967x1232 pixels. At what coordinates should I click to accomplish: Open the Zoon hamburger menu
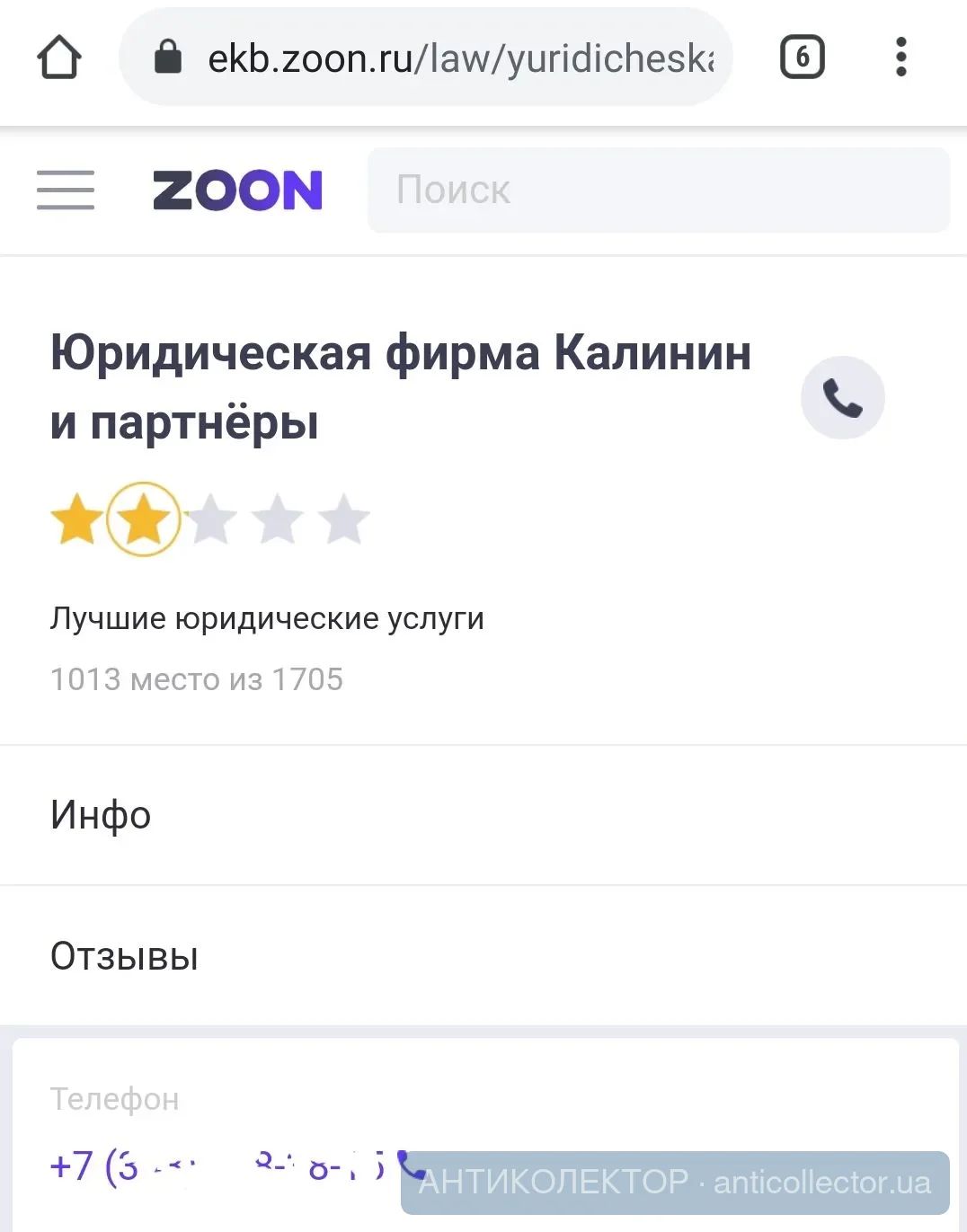point(66,190)
